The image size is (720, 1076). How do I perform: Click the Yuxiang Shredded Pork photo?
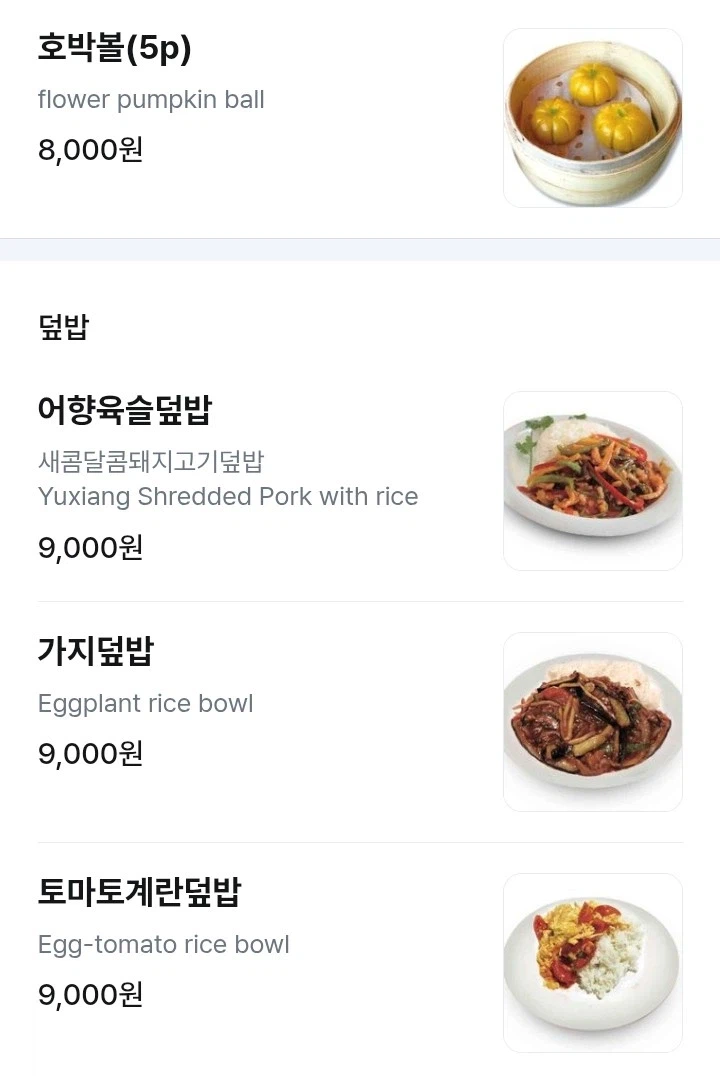(x=592, y=481)
